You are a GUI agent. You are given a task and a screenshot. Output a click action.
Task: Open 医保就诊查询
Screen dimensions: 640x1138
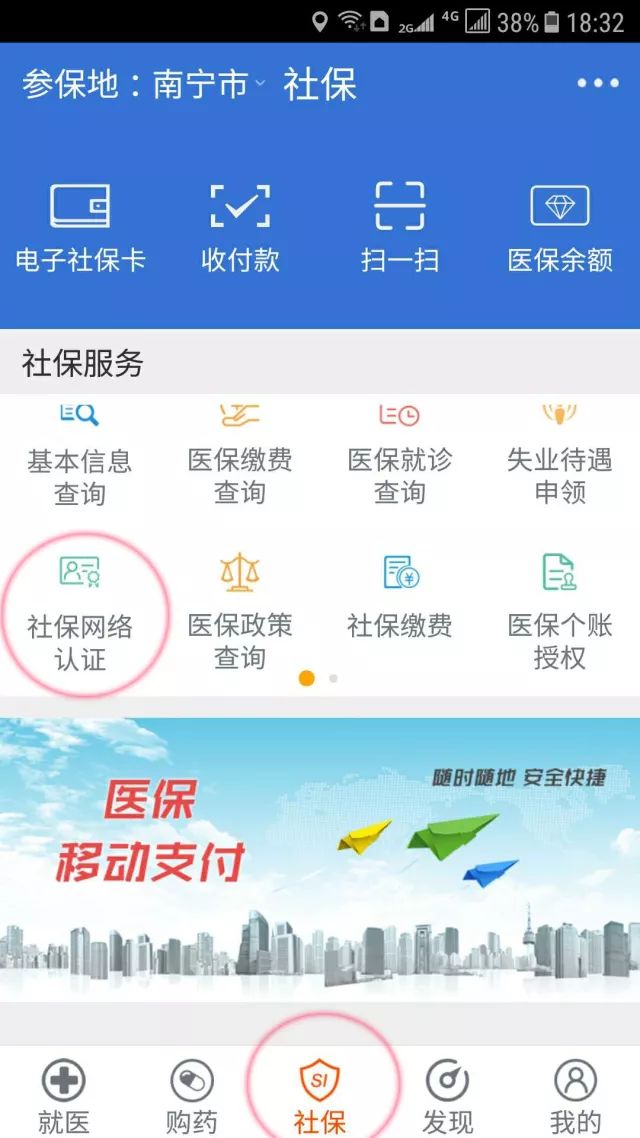click(400, 460)
